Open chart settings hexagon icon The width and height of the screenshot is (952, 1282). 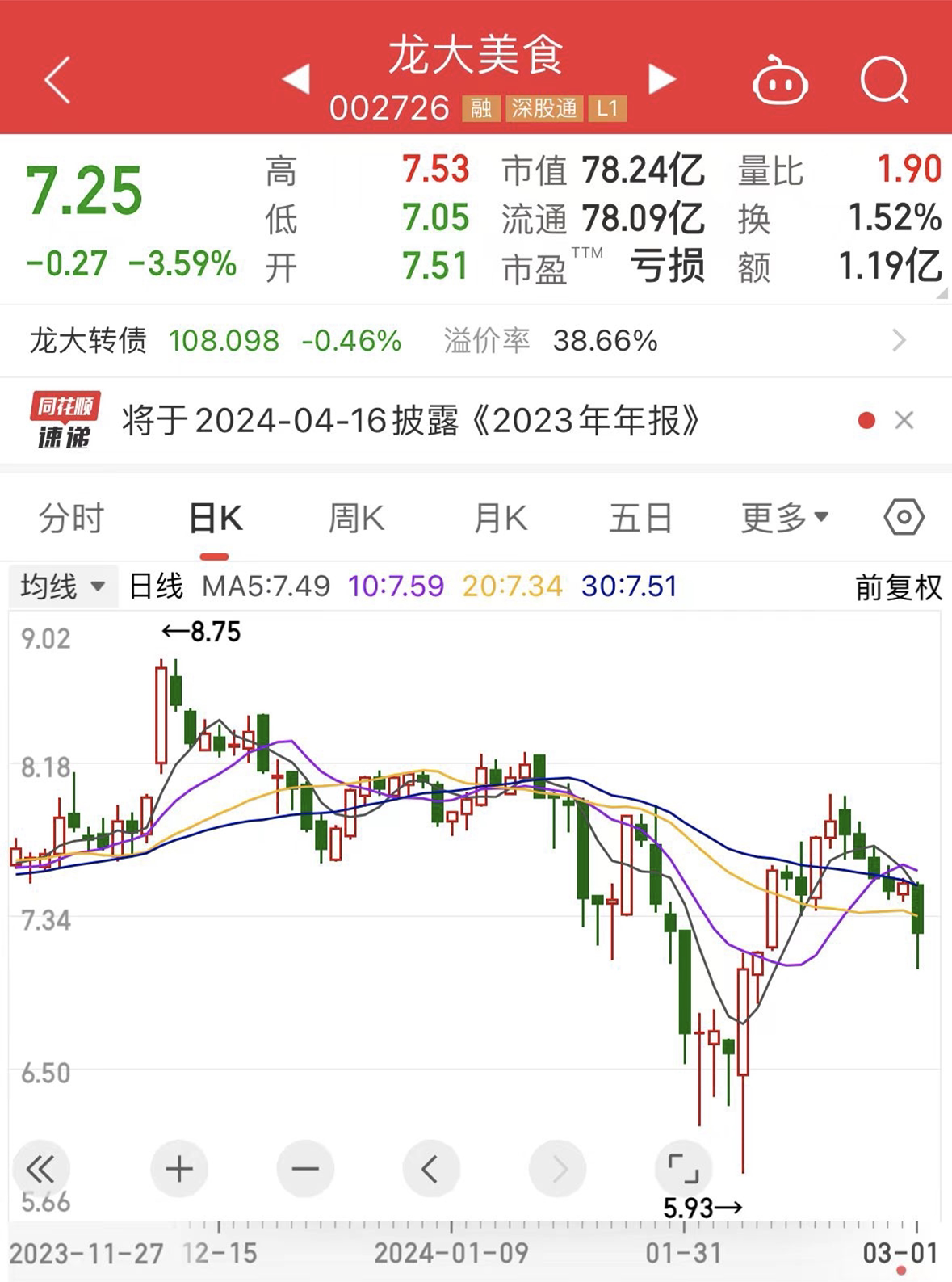click(x=904, y=517)
